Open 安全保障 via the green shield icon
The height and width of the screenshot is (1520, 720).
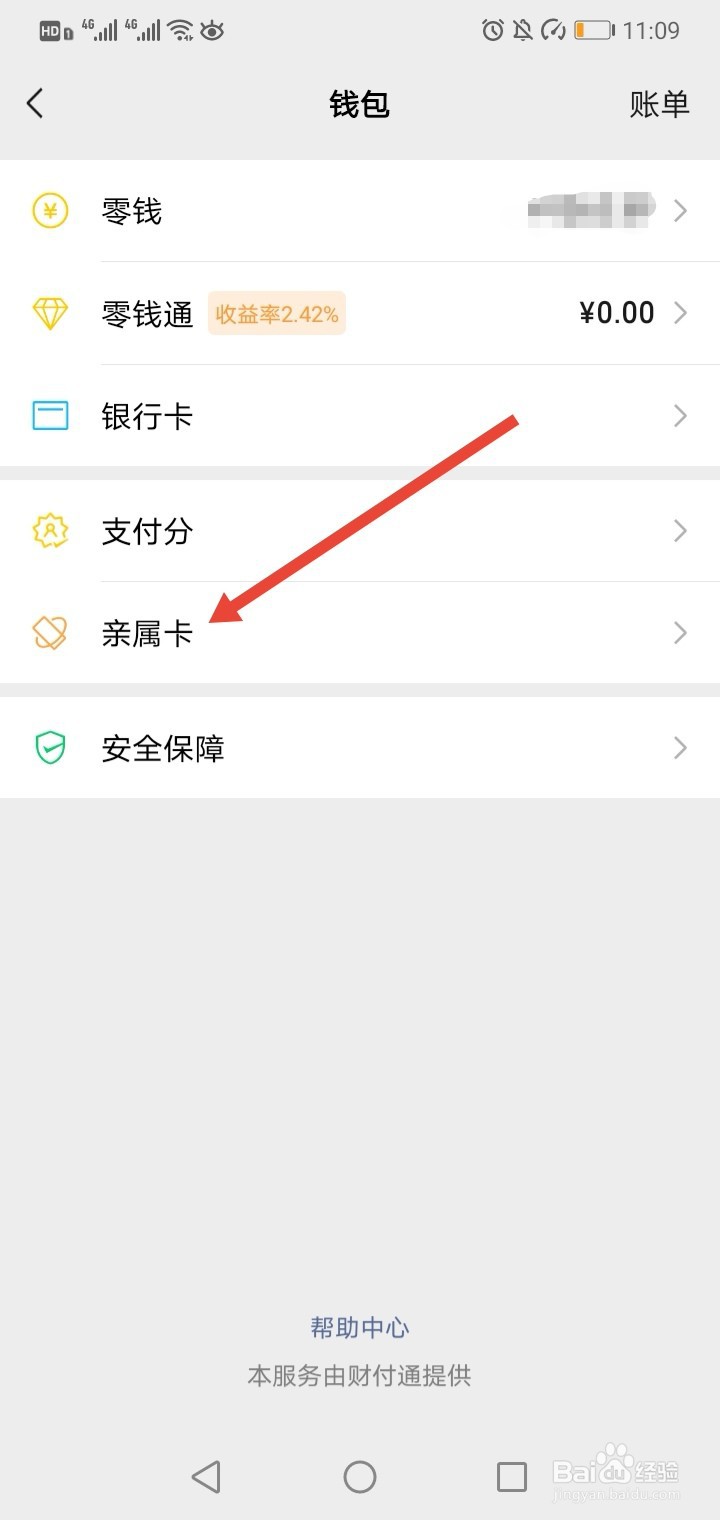(x=49, y=748)
